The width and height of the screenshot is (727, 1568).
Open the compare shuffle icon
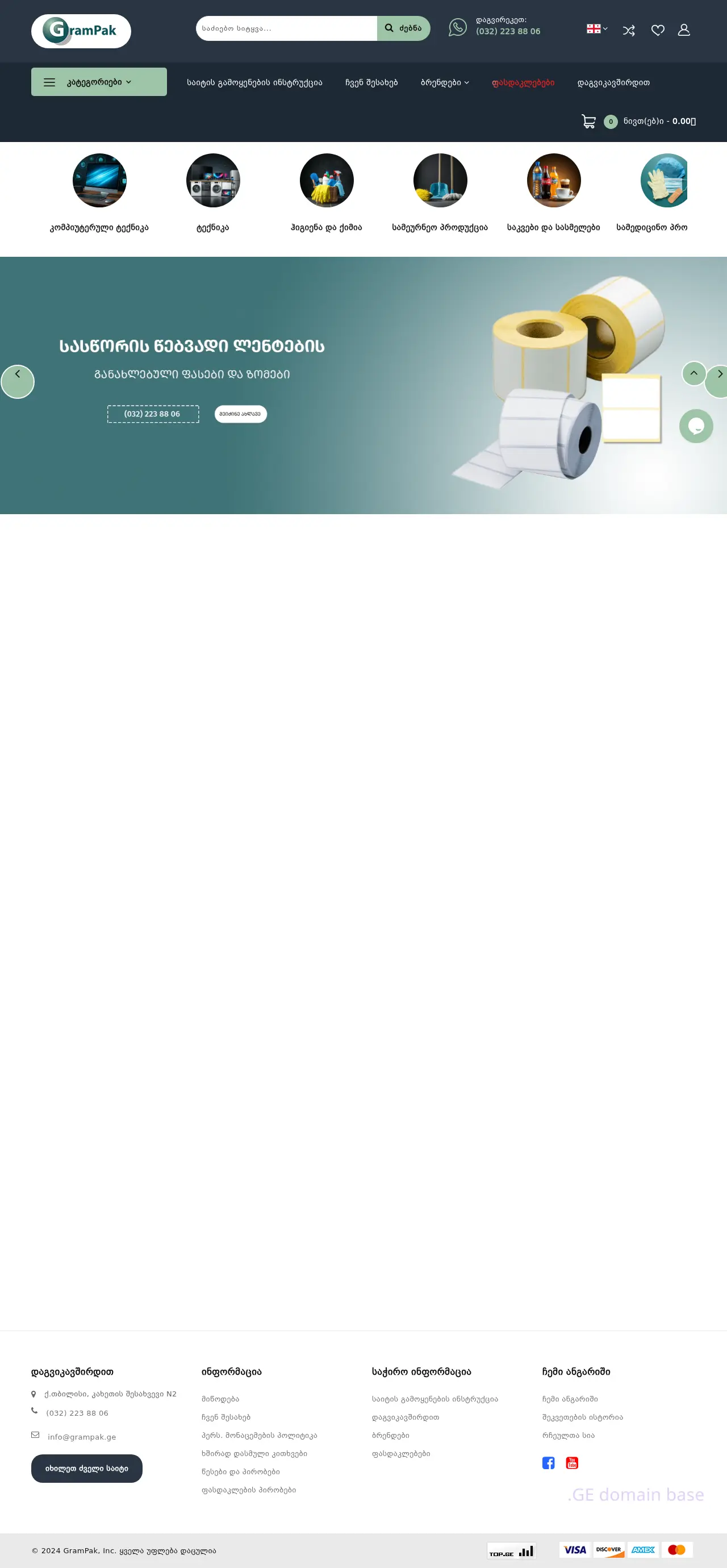(x=628, y=31)
